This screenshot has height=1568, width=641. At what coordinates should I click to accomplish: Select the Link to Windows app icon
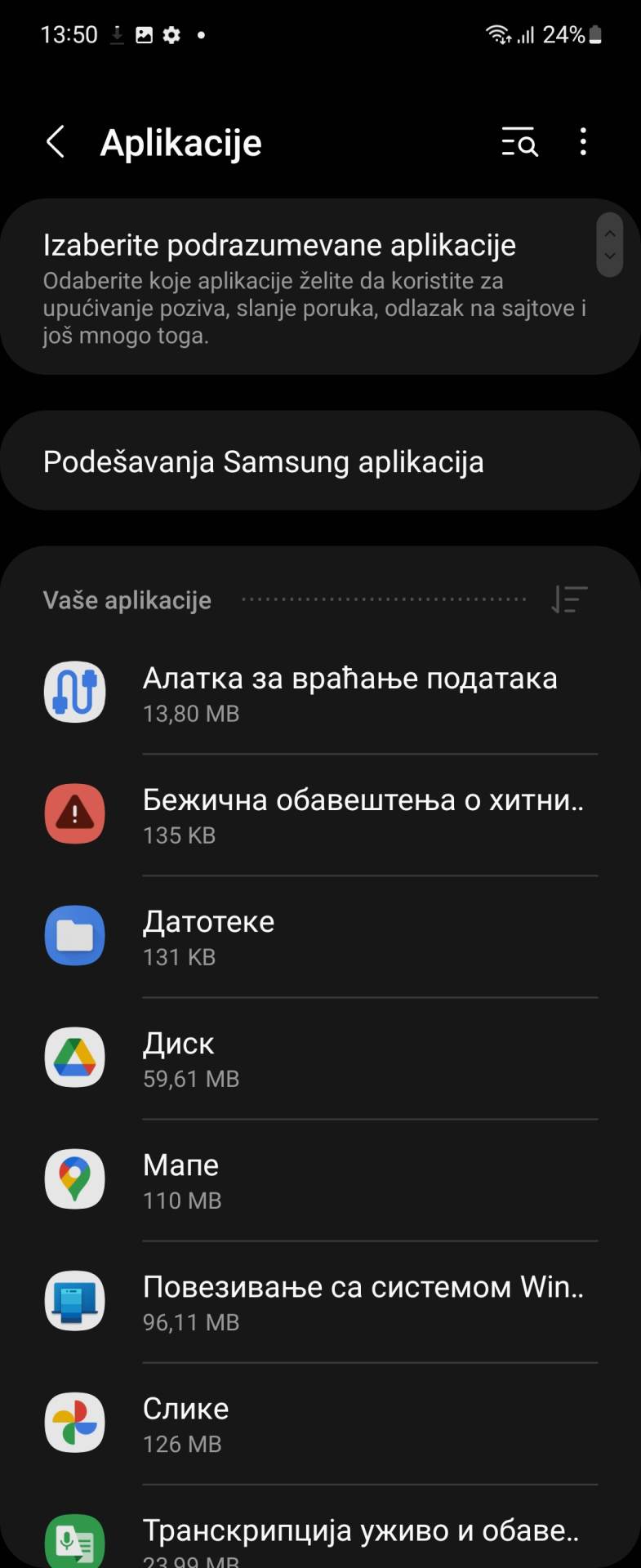click(74, 1301)
